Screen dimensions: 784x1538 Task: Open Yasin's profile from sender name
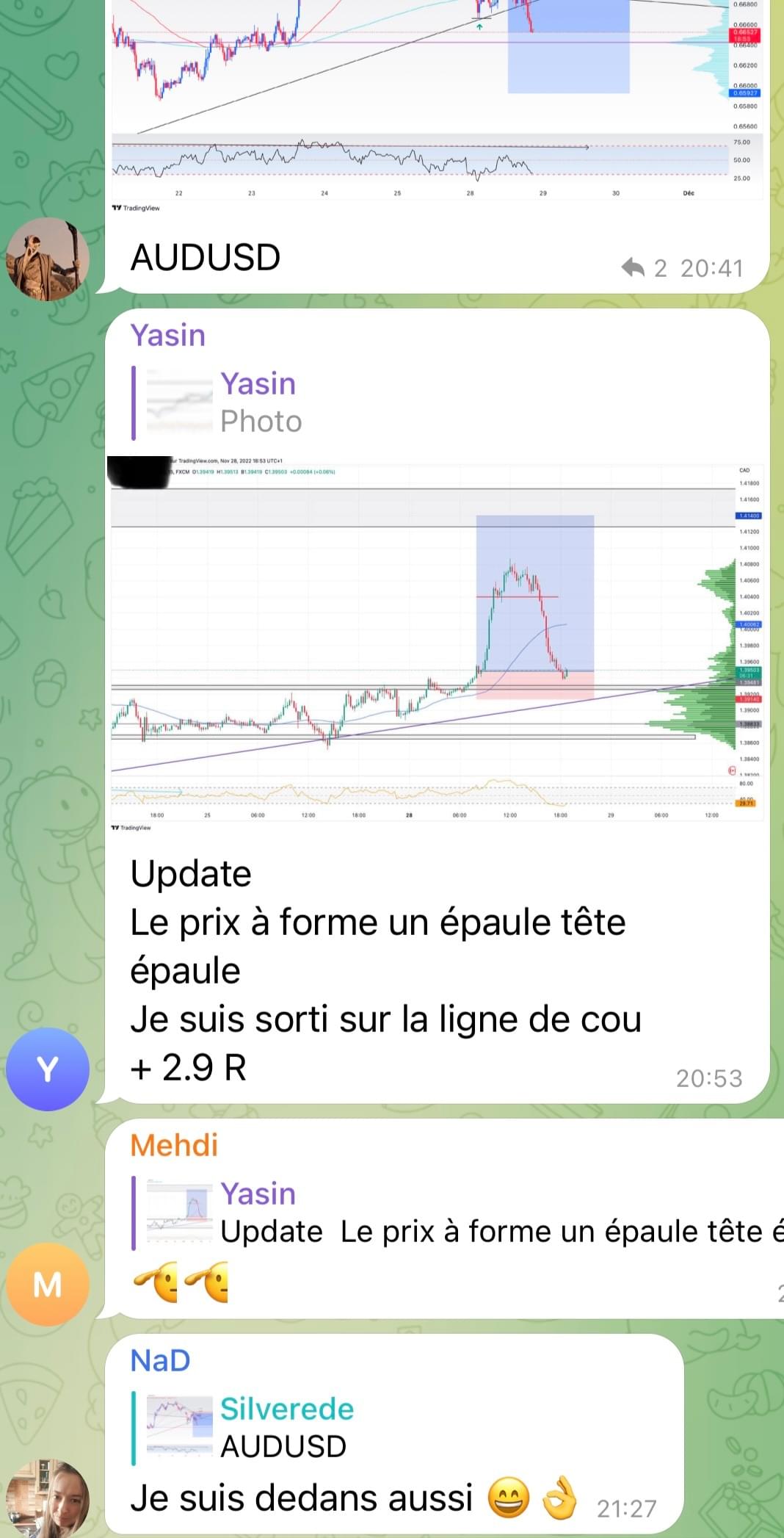coord(167,336)
